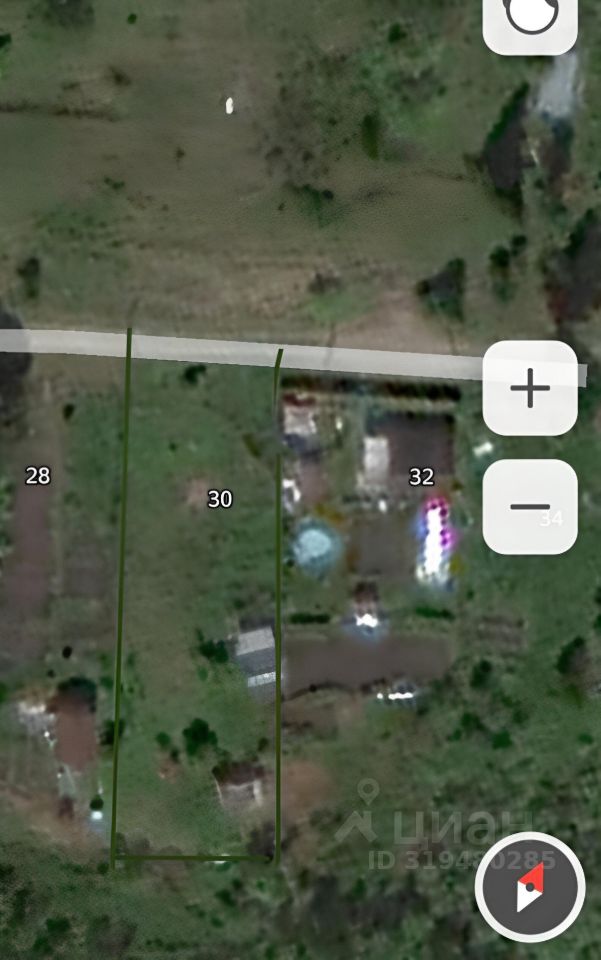This screenshot has width=601, height=960.
Task: Zoom out of the map
Action: (x=530, y=506)
